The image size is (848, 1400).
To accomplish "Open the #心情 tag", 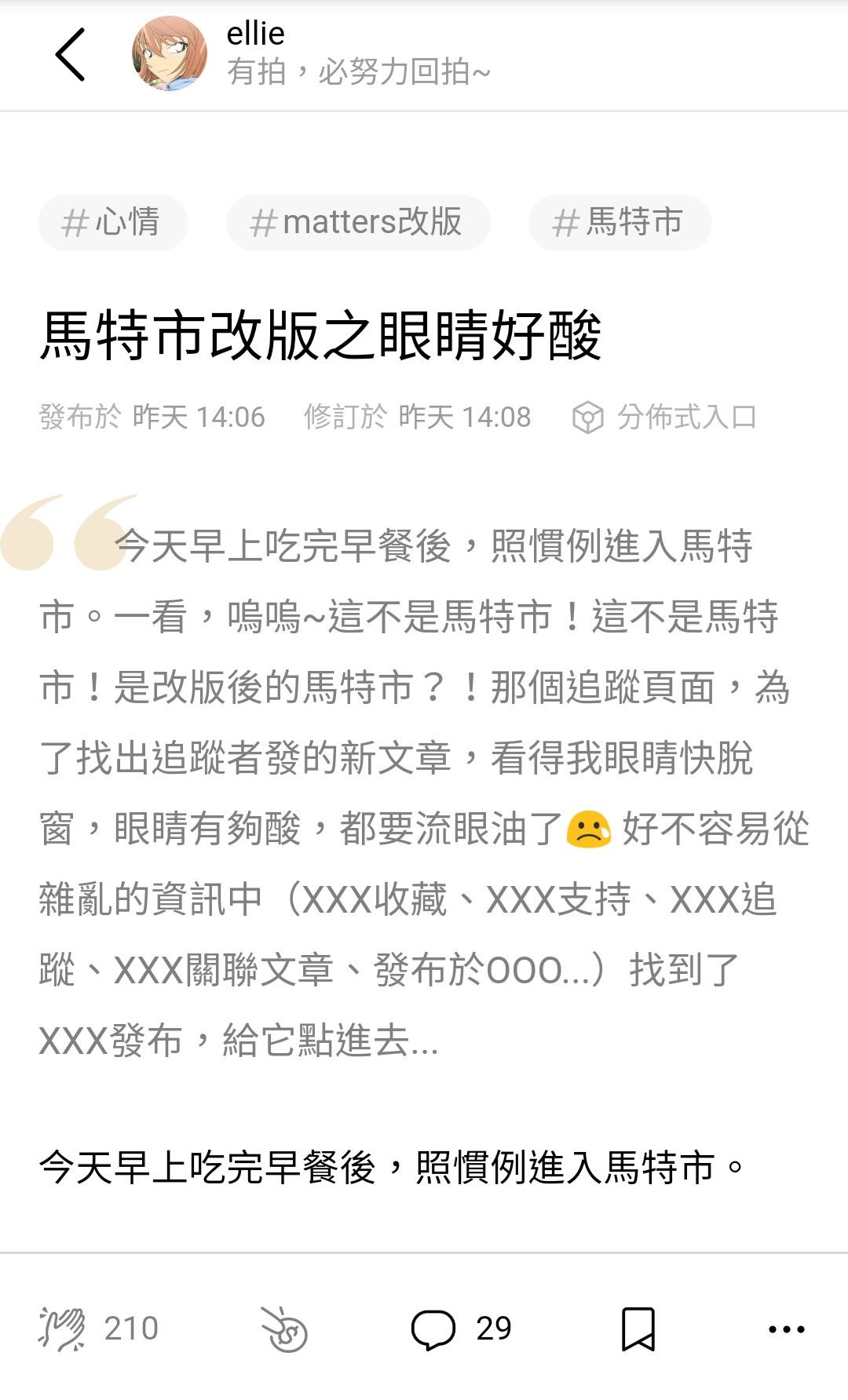I will click(x=112, y=223).
